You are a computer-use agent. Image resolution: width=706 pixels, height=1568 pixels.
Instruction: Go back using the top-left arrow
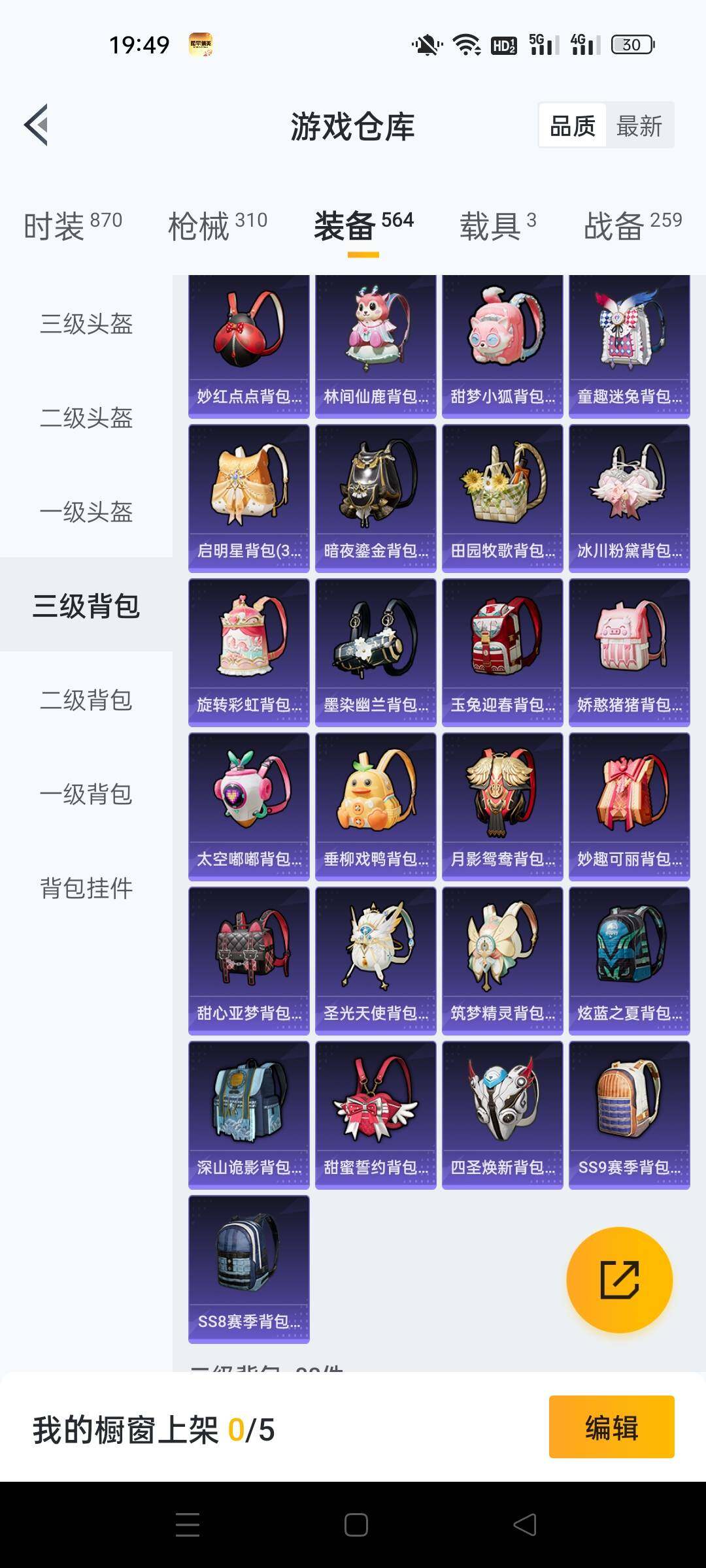point(37,125)
